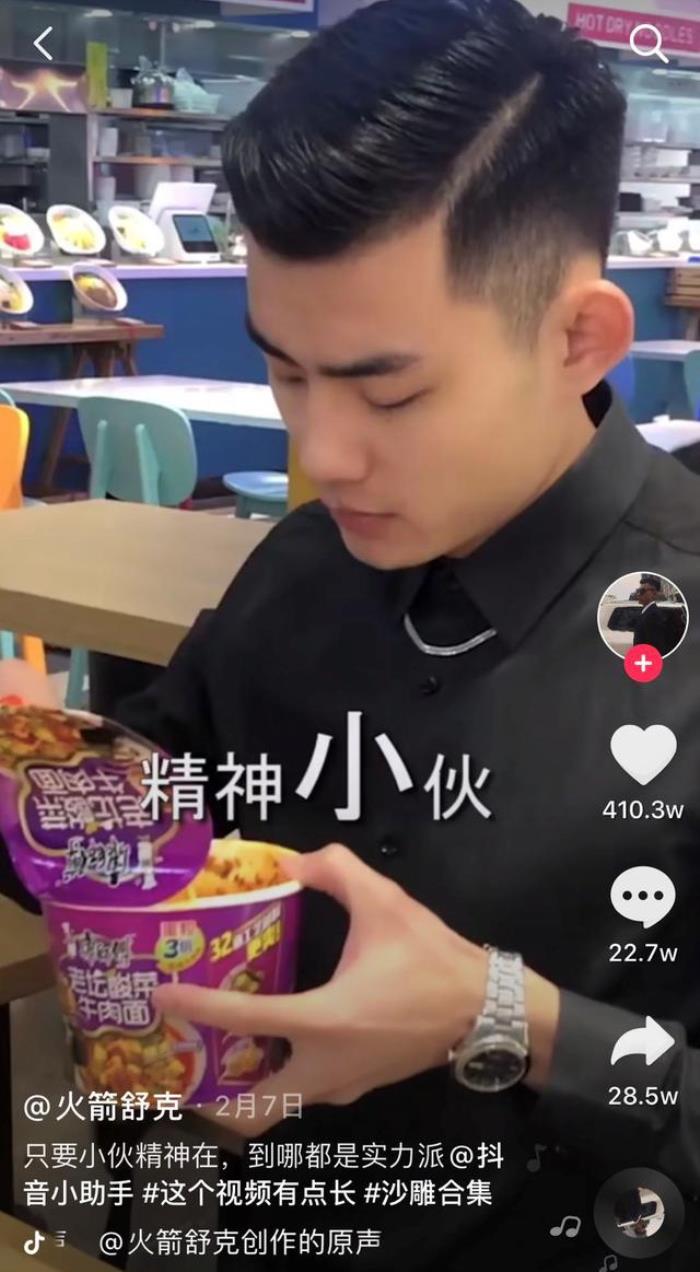This screenshot has width=700, height=1272.
Task: Open search with the magnifier icon
Action: 648,43
